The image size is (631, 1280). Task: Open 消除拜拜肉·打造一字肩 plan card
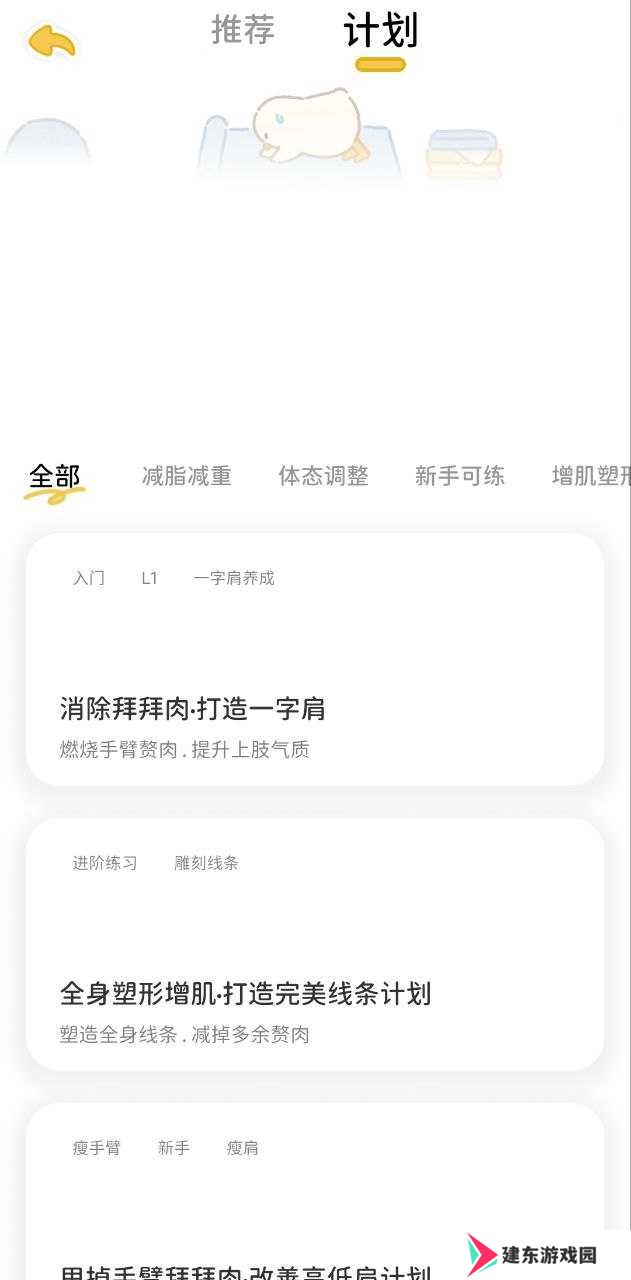pos(315,660)
